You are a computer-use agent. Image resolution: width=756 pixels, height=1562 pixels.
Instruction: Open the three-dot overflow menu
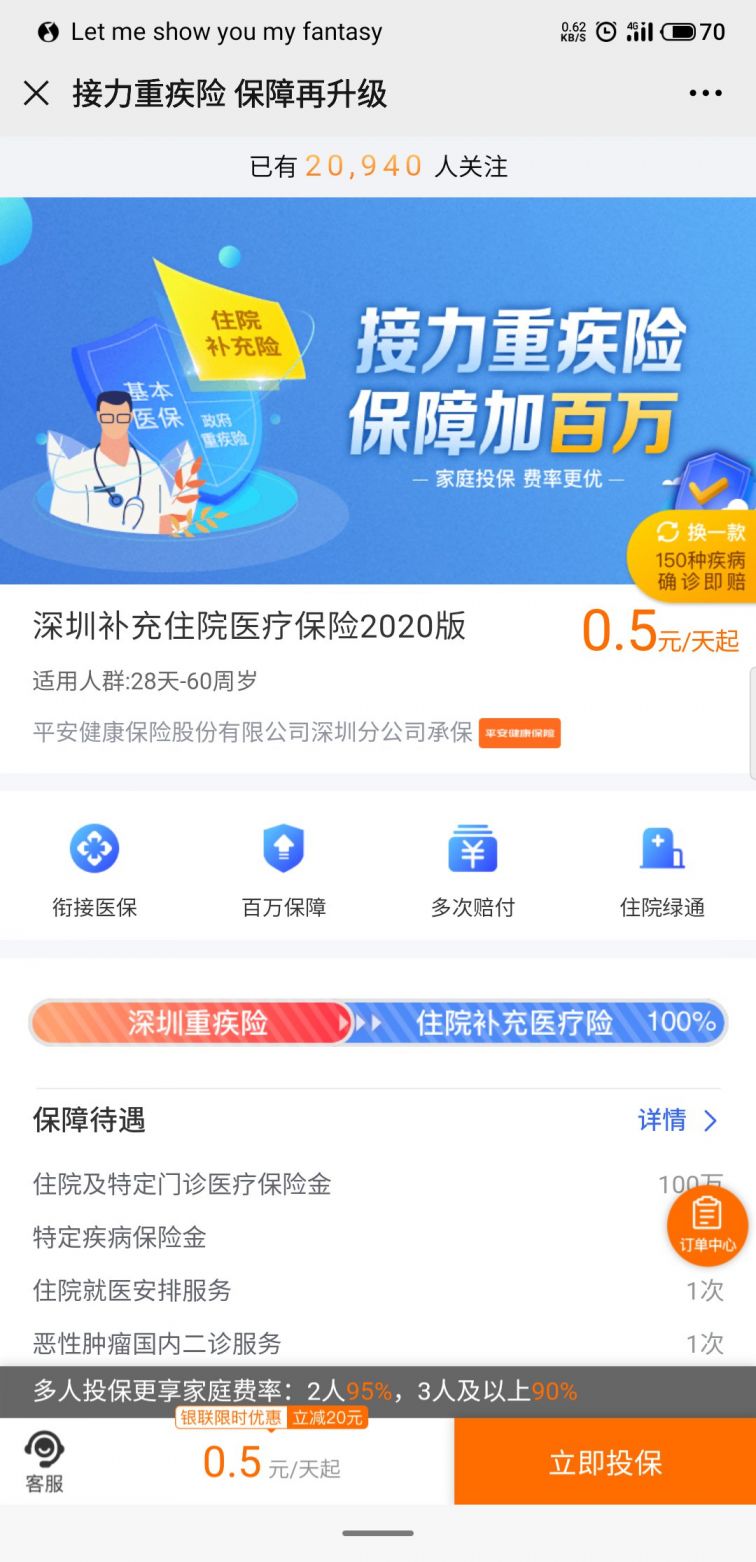point(705,93)
